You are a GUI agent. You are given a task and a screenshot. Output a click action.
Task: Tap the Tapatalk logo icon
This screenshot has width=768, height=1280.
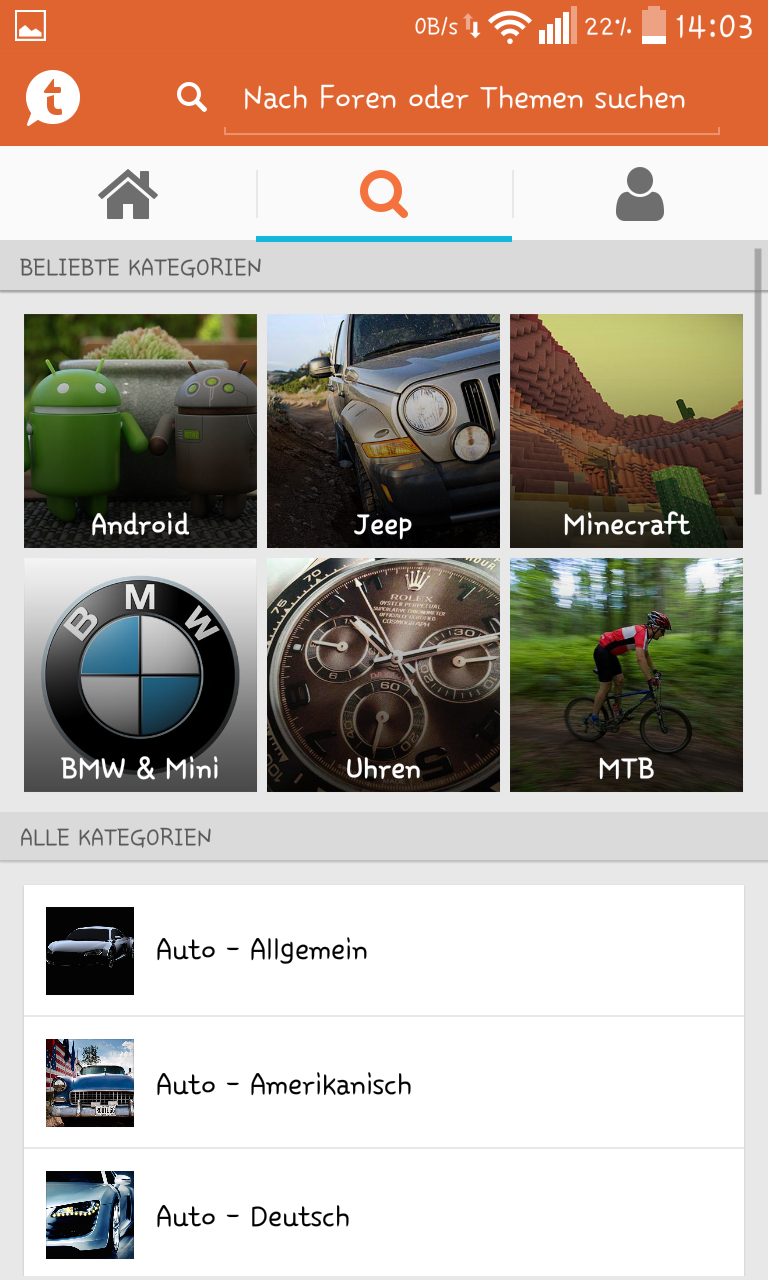coord(53,98)
